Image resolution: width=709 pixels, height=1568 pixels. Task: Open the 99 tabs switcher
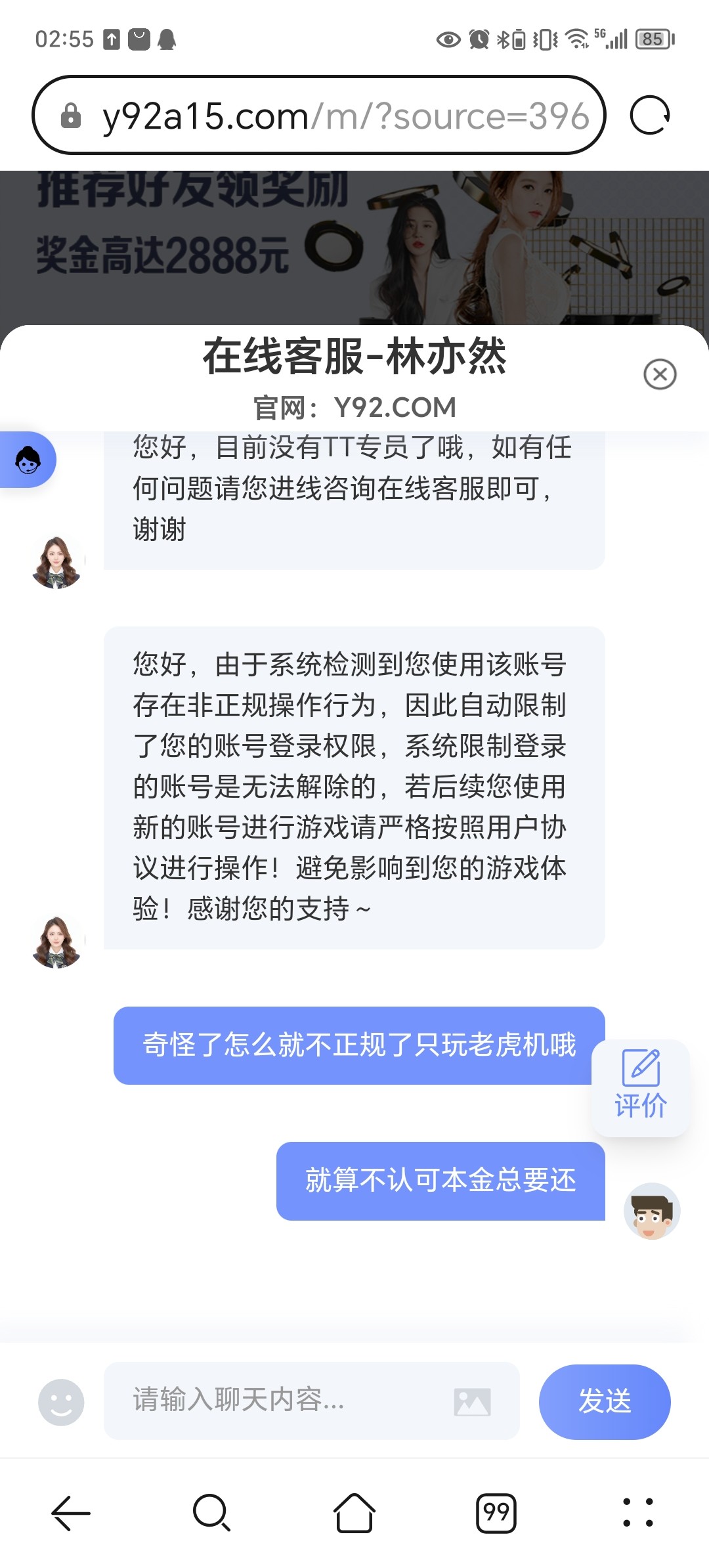pos(496,1513)
